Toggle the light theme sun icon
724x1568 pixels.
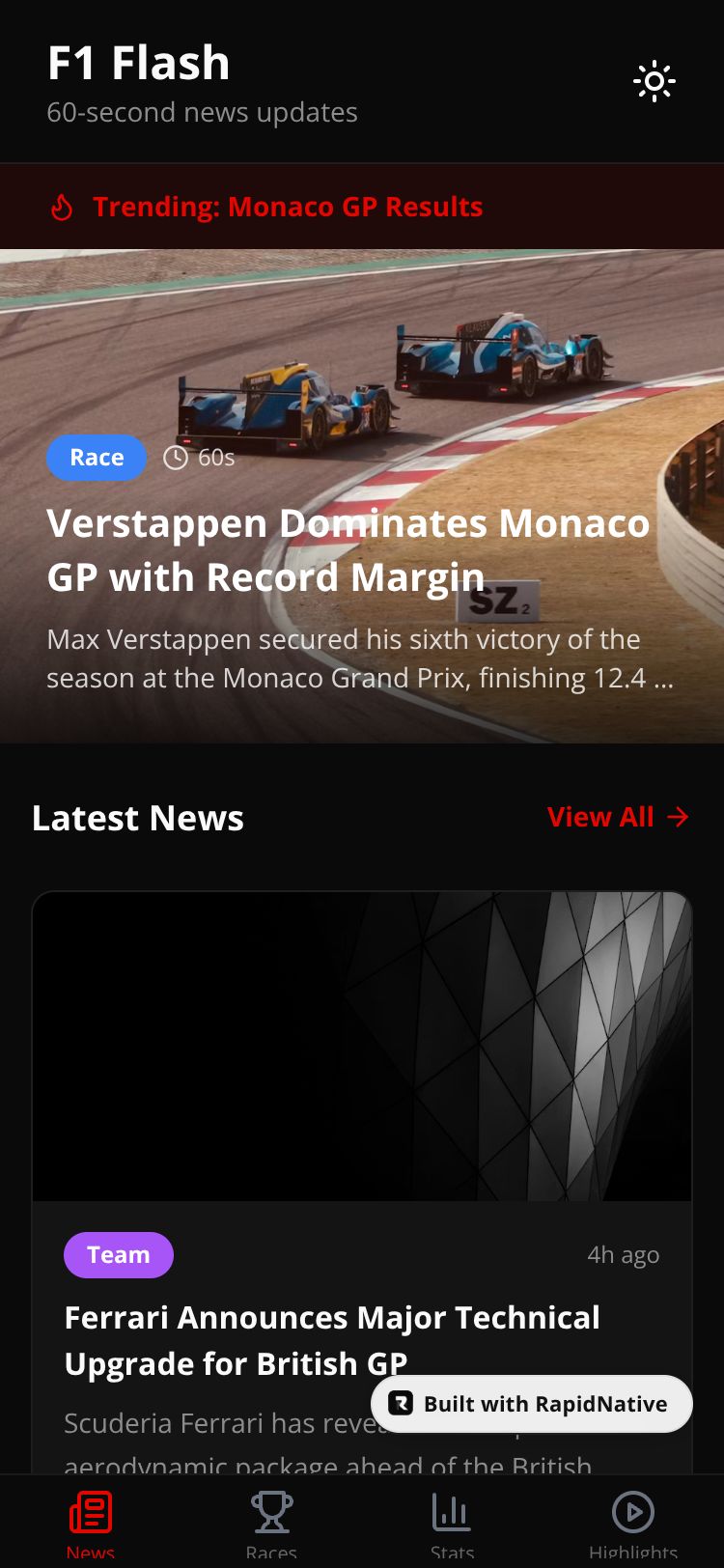coord(654,82)
